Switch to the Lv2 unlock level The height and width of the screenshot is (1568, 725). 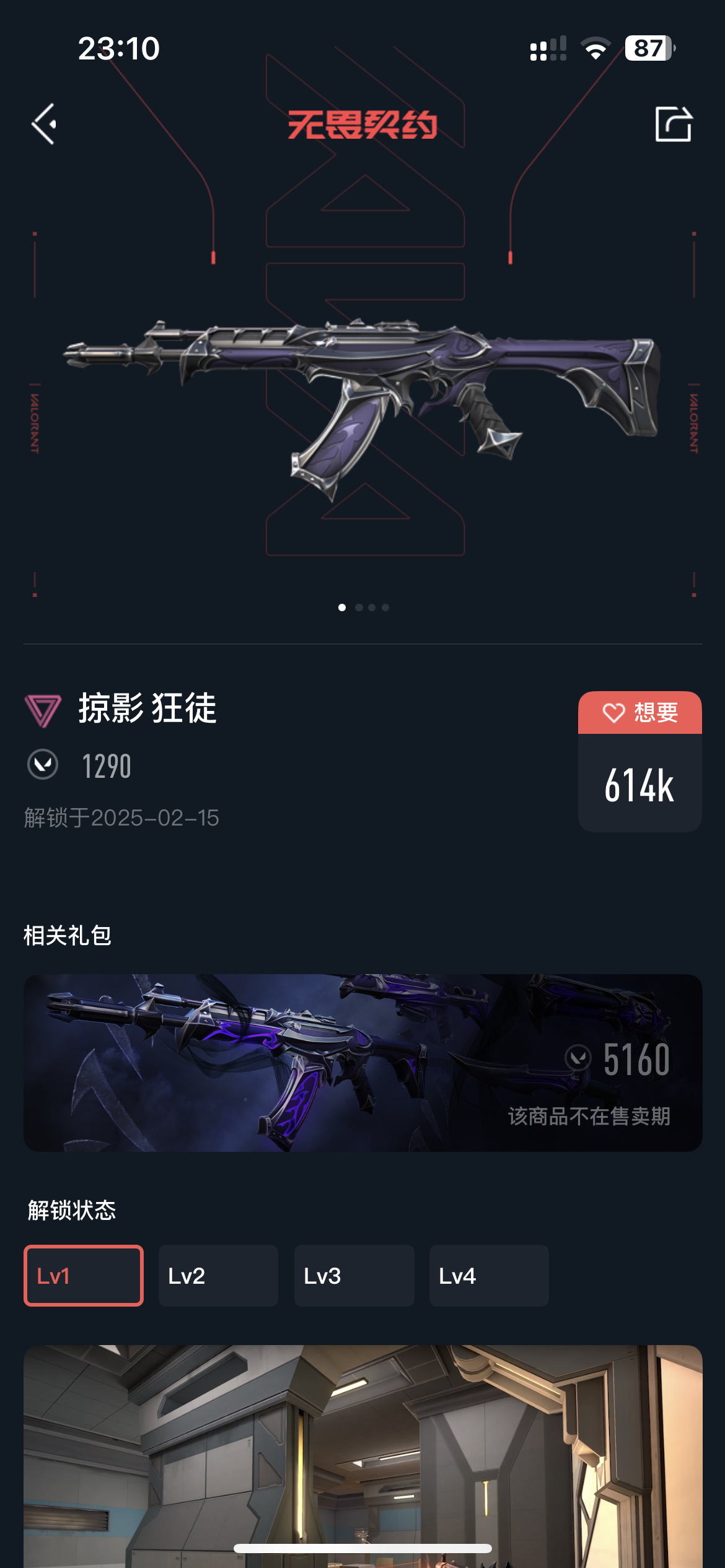pyautogui.click(x=218, y=1276)
